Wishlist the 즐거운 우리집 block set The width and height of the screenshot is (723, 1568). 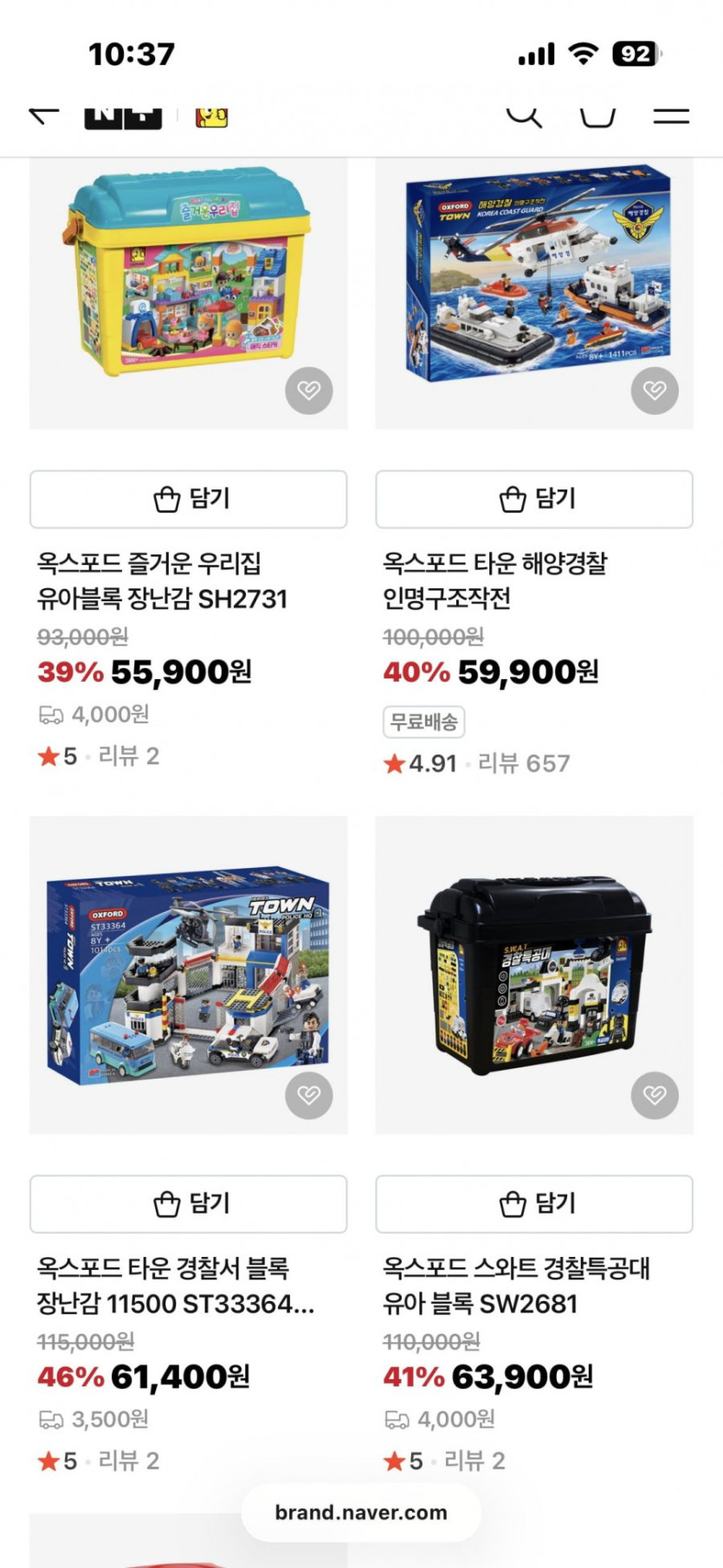pos(309,391)
